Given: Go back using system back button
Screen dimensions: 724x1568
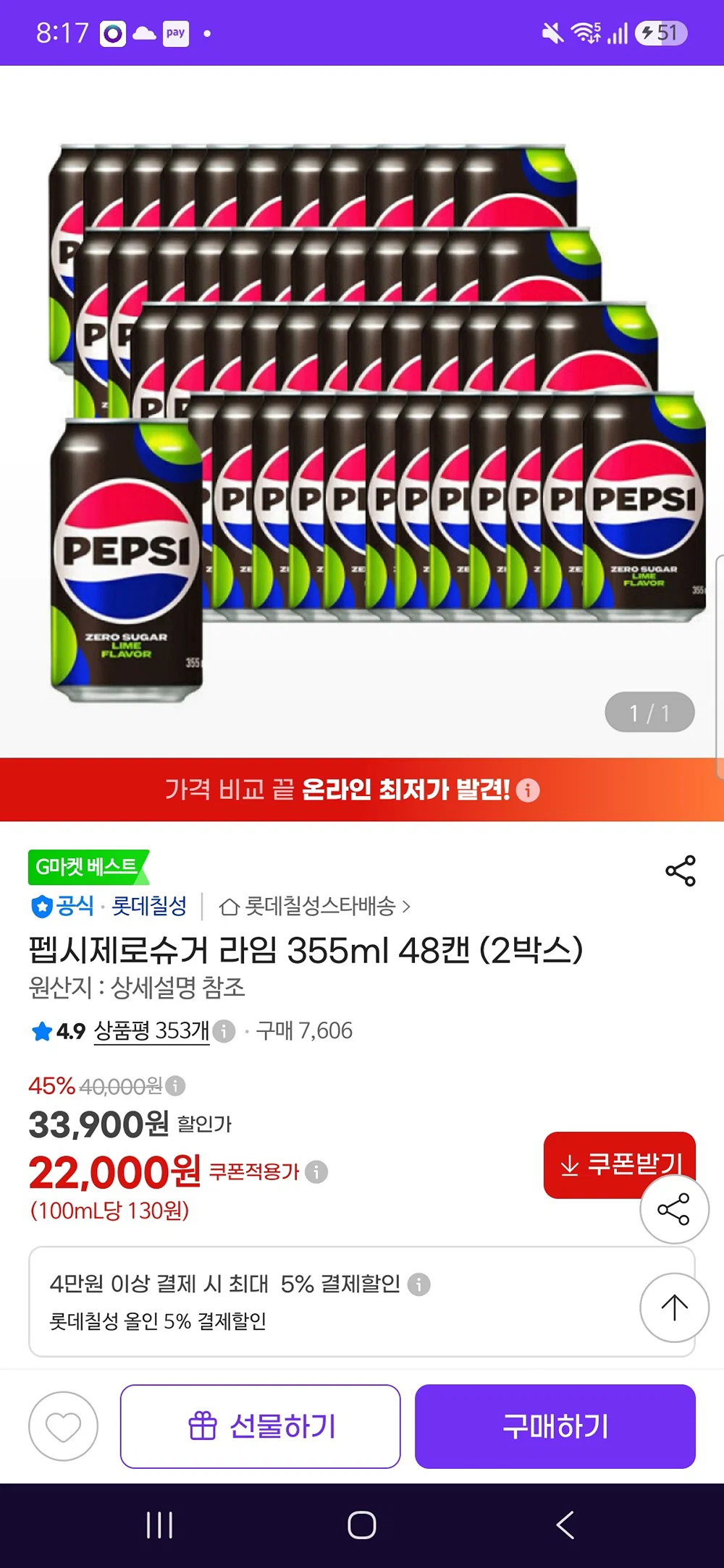Looking at the screenshot, I should (565, 1525).
